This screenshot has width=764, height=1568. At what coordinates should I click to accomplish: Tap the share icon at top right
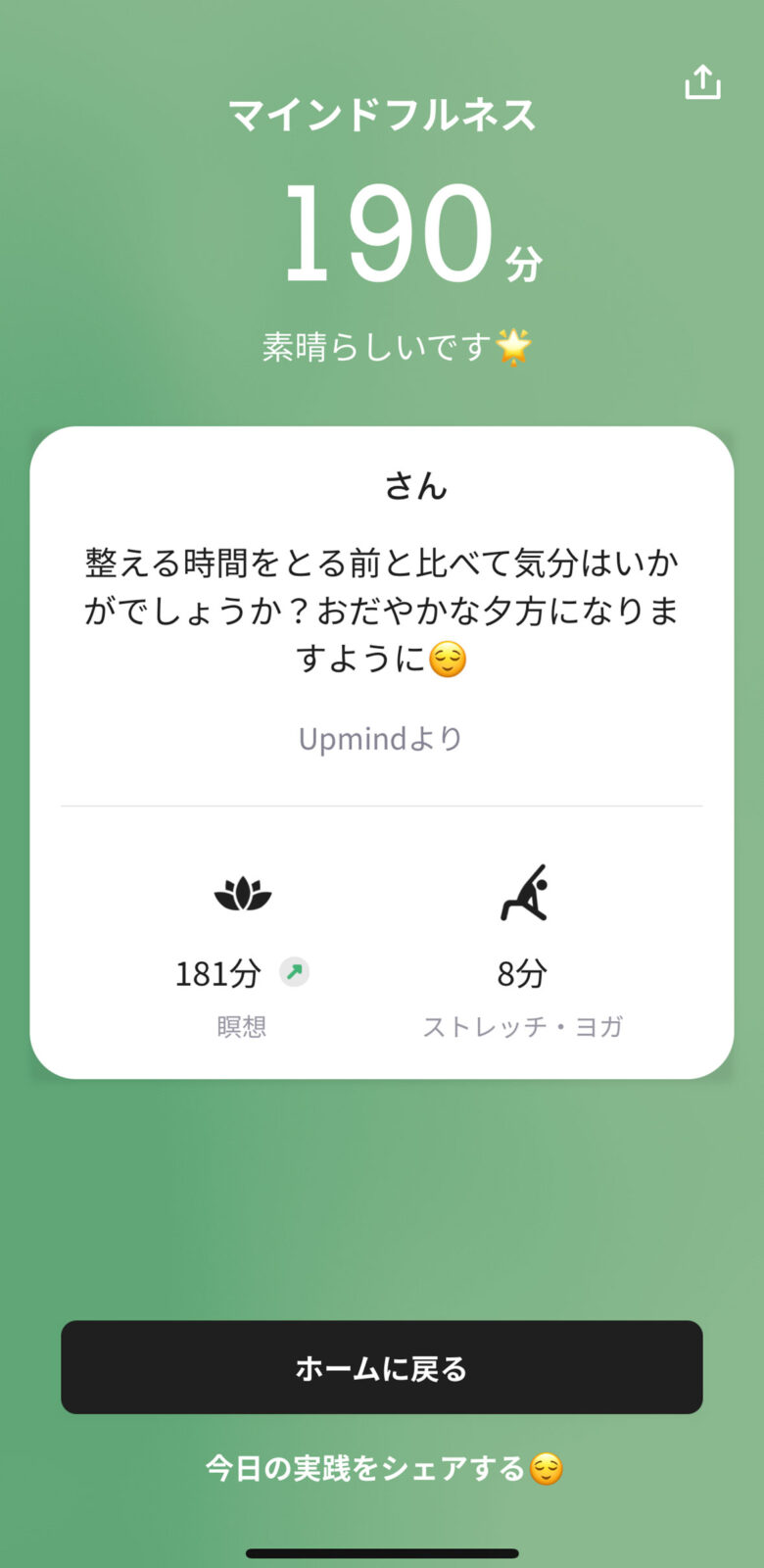[703, 83]
